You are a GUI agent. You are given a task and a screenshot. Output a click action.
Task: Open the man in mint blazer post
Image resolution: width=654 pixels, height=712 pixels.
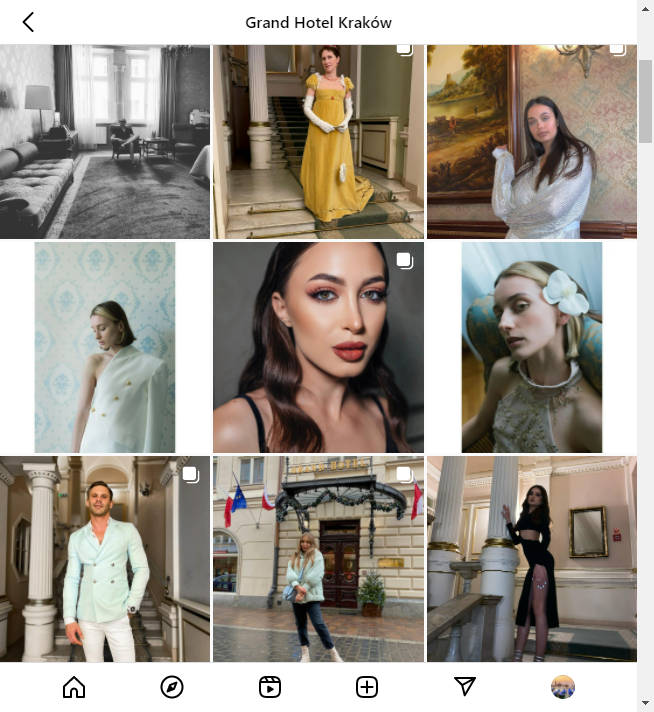[105, 558]
